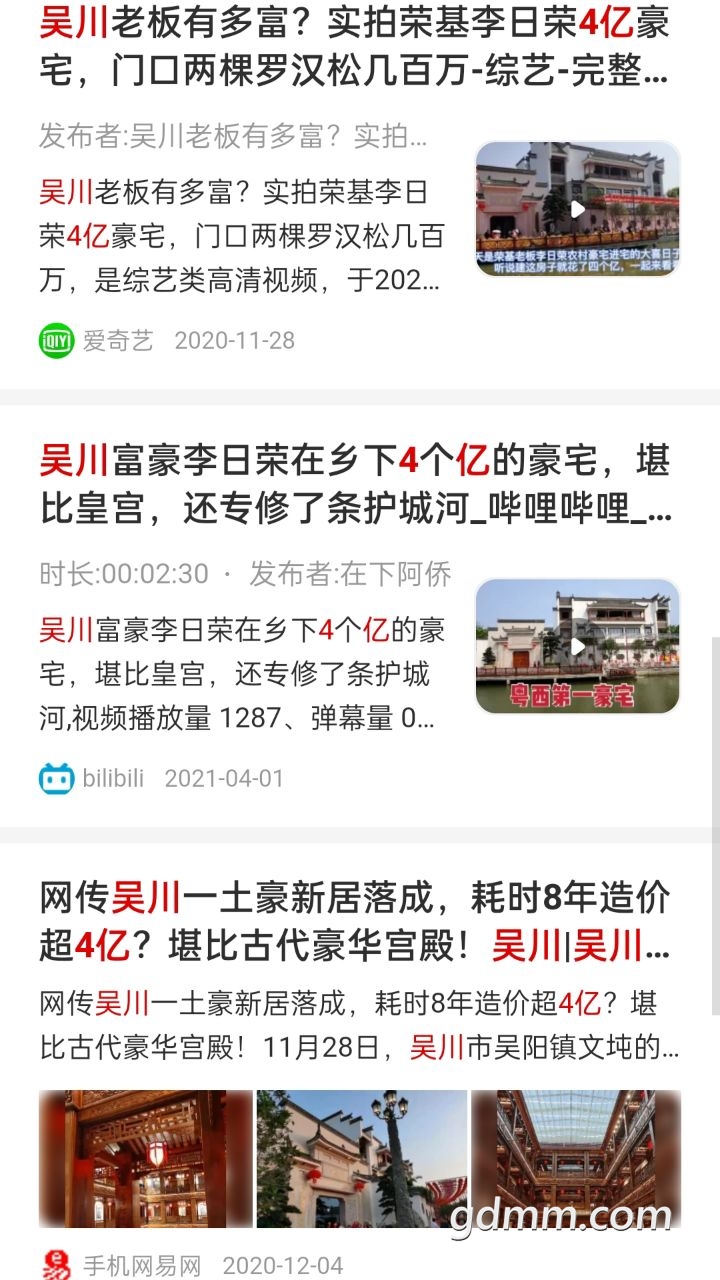View the street lamp exterior photo

362,1159
